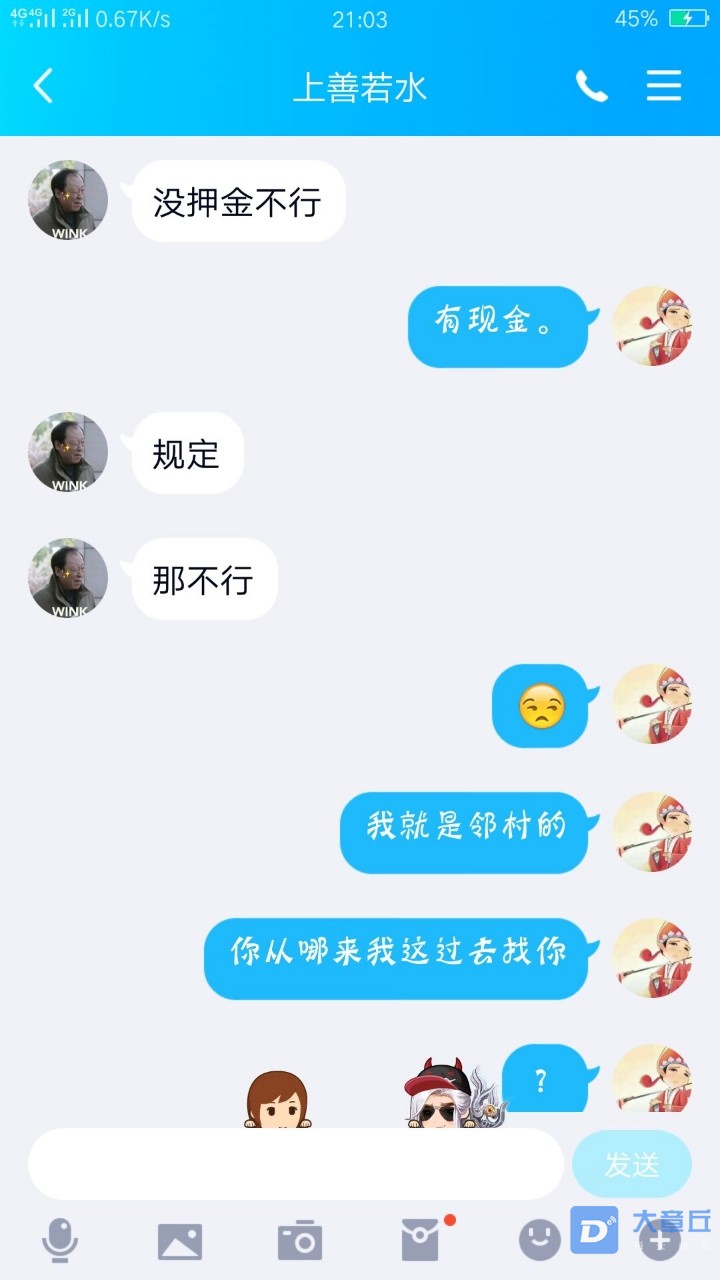This screenshot has height=1280, width=720.
Task: Tap the message input field
Action: 295,1164
